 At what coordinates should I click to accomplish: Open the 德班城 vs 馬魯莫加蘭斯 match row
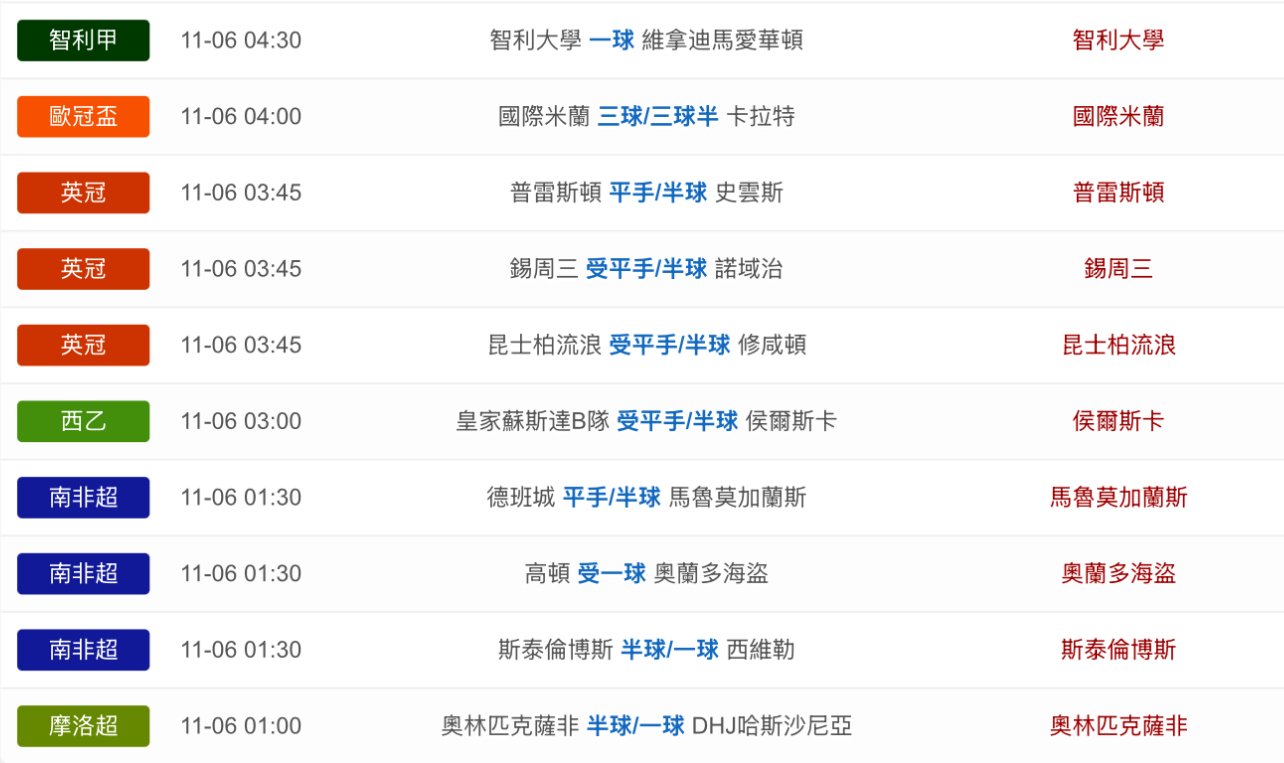tap(646, 497)
